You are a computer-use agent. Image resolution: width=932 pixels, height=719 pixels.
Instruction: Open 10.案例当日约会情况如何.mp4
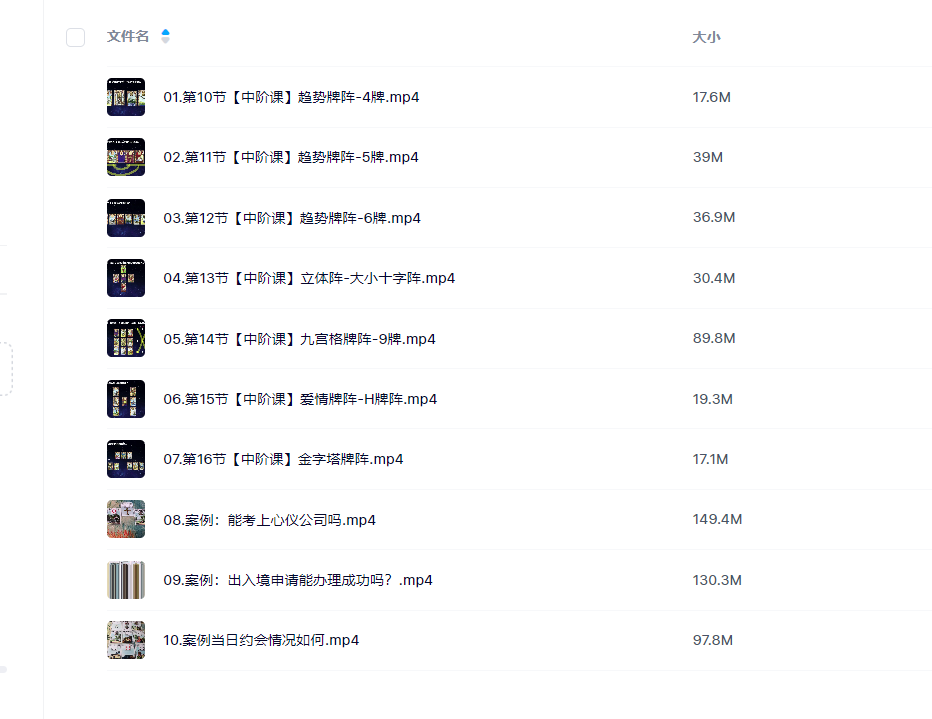coord(261,640)
